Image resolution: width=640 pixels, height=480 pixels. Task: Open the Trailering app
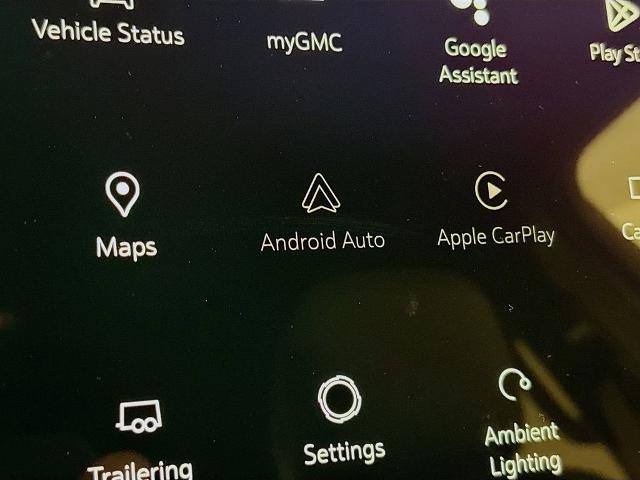(139, 437)
